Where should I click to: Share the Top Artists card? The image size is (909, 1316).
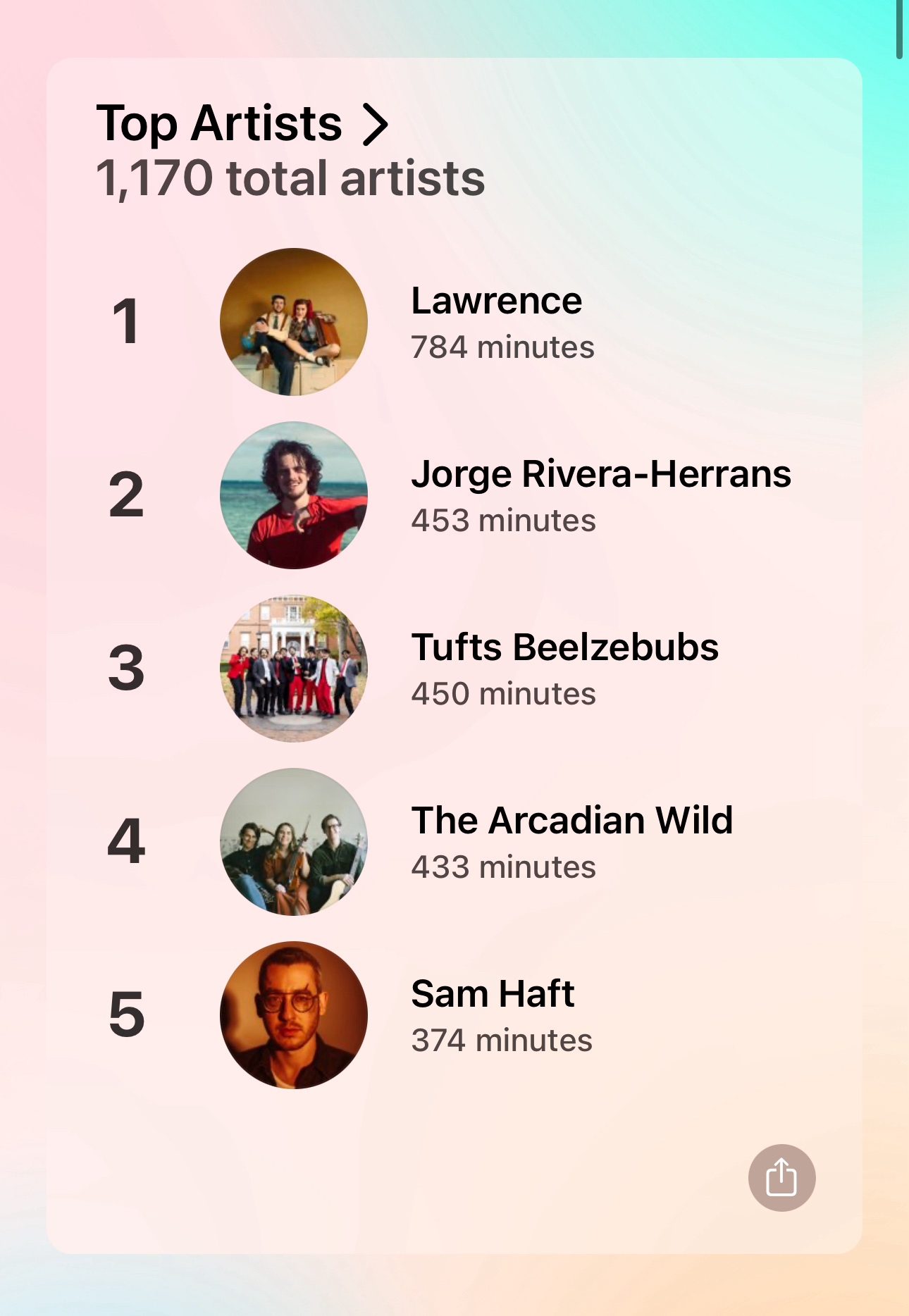[781, 1177]
